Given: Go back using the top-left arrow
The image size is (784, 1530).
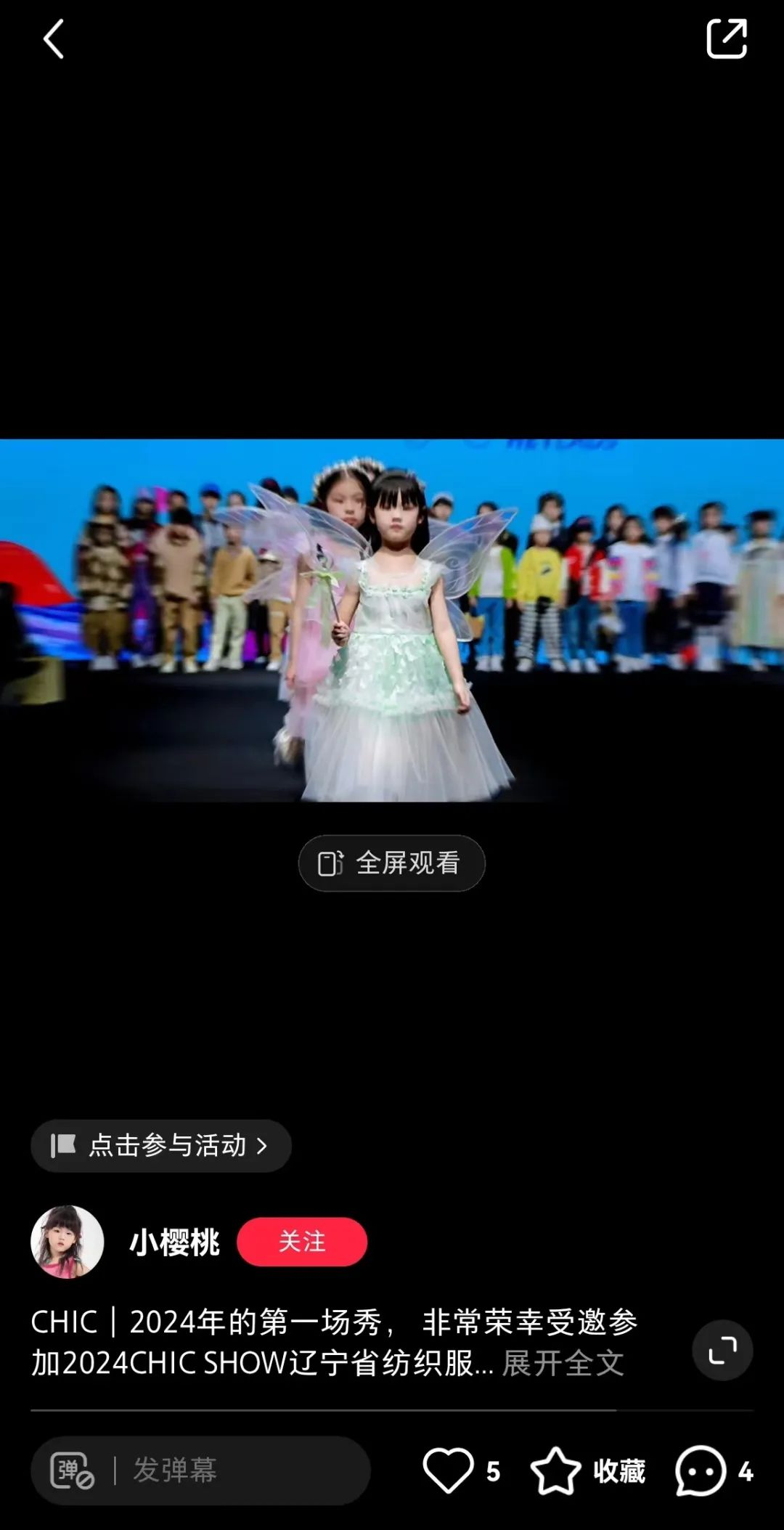Looking at the screenshot, I should (54, 39).
